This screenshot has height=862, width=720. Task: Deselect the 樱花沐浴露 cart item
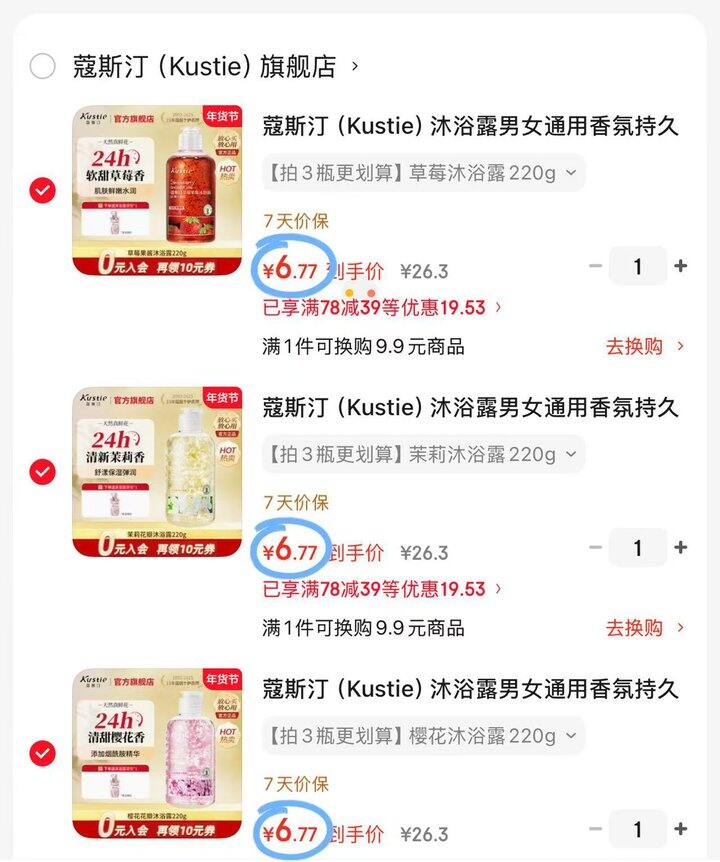point(43,752)
